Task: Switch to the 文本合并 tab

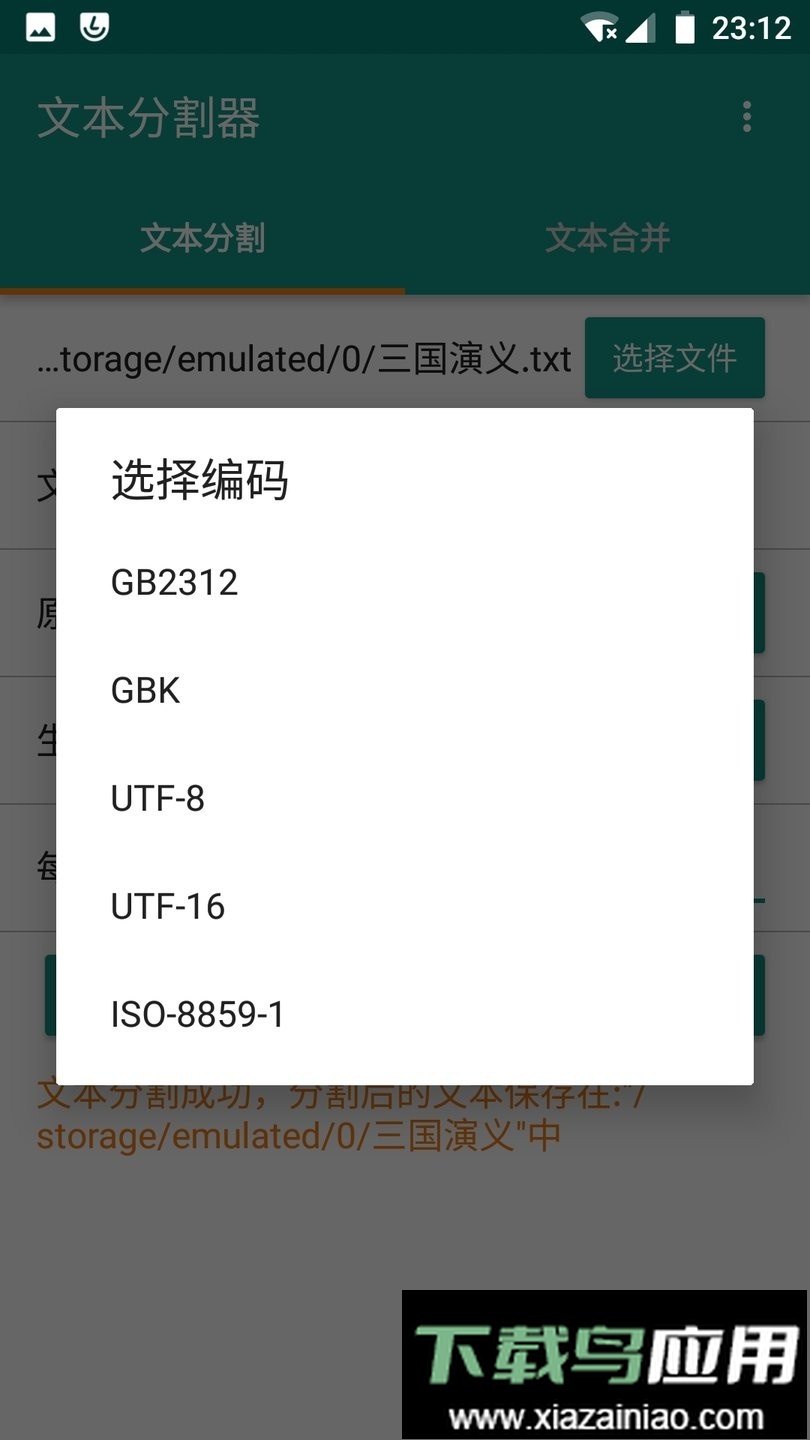Action: (607, 238)
